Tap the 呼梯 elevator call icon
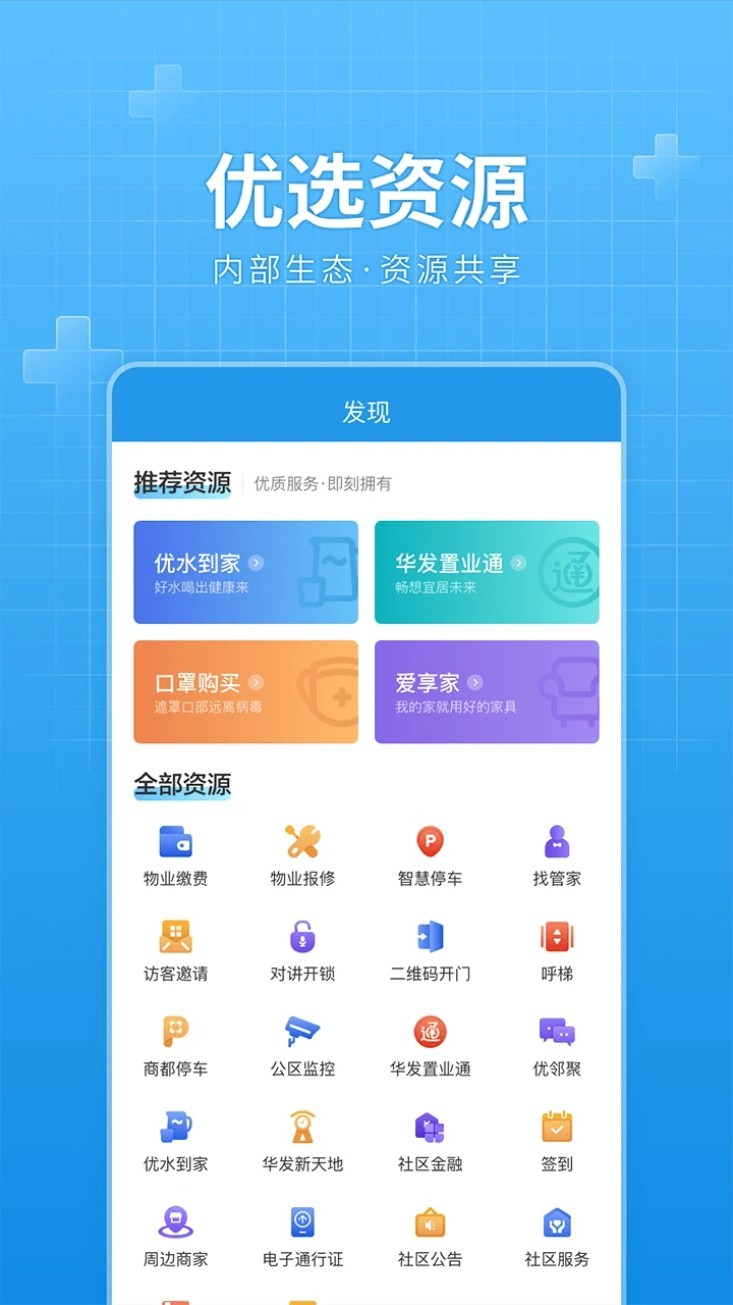 coord(554,937)
